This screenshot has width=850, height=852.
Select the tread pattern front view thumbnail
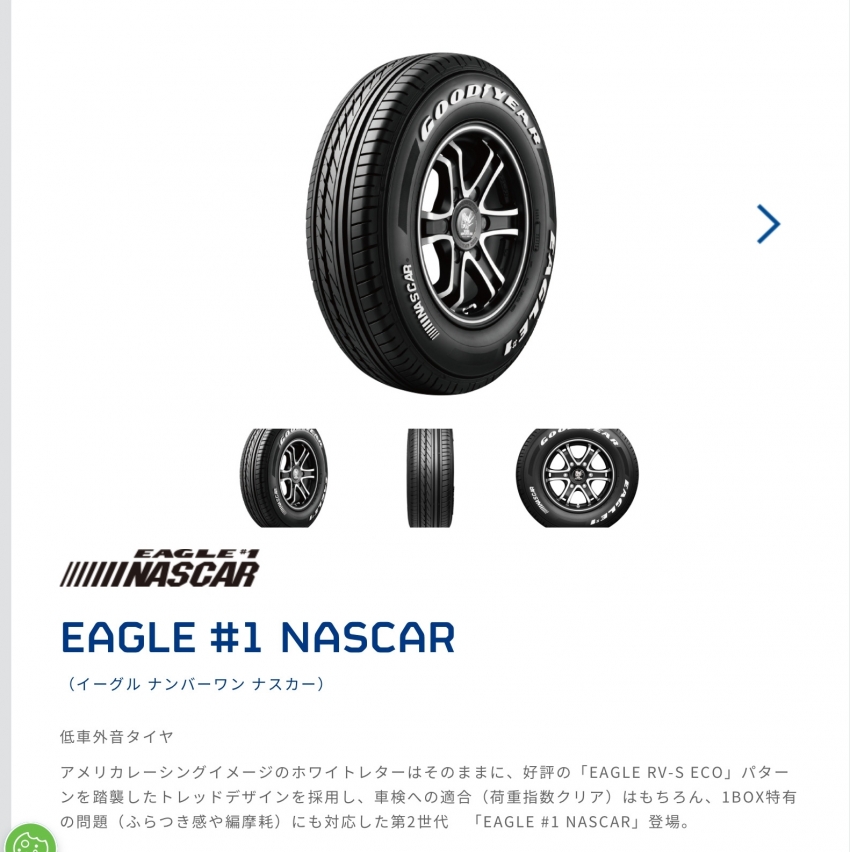[x=430, y=478]
